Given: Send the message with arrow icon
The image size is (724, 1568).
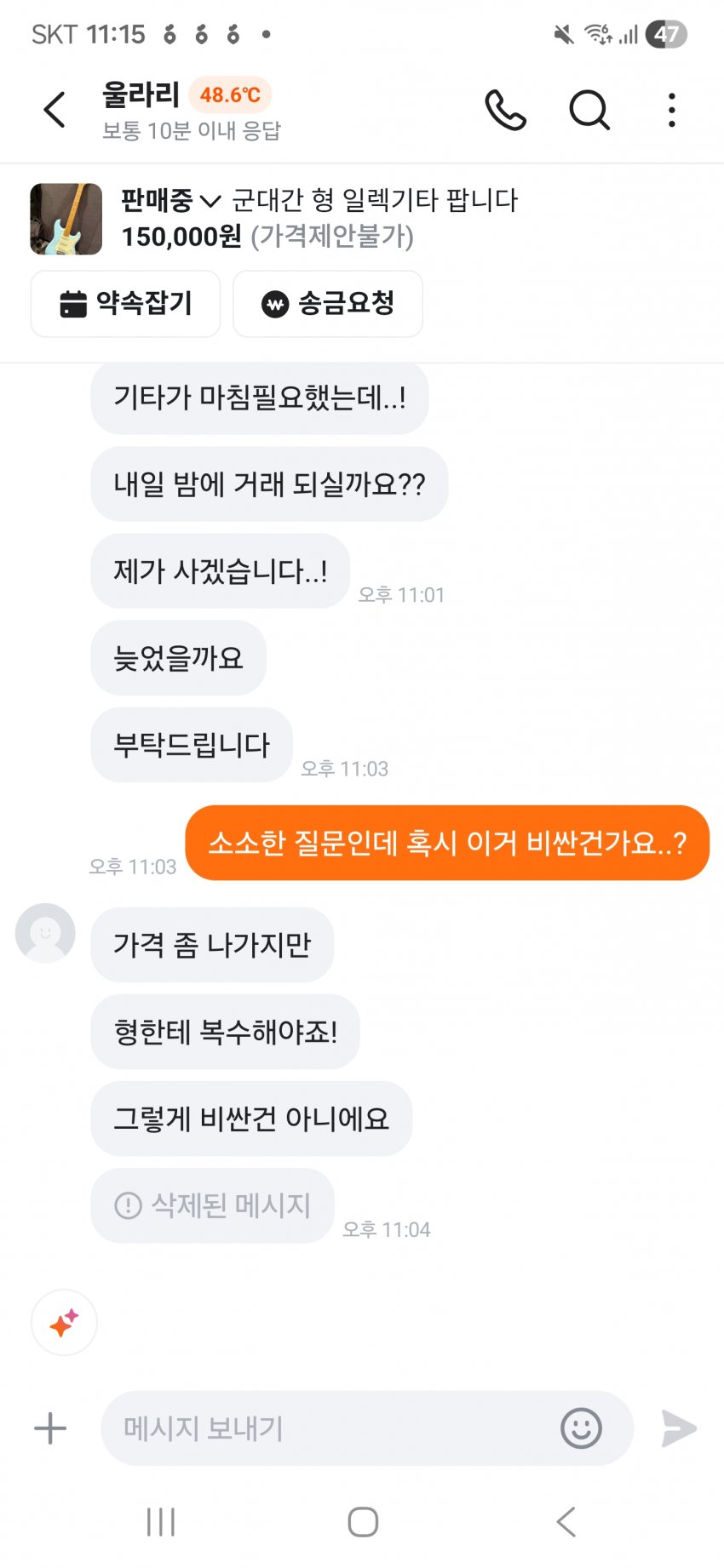Looking at the screenshot, I should point(679,1428).
